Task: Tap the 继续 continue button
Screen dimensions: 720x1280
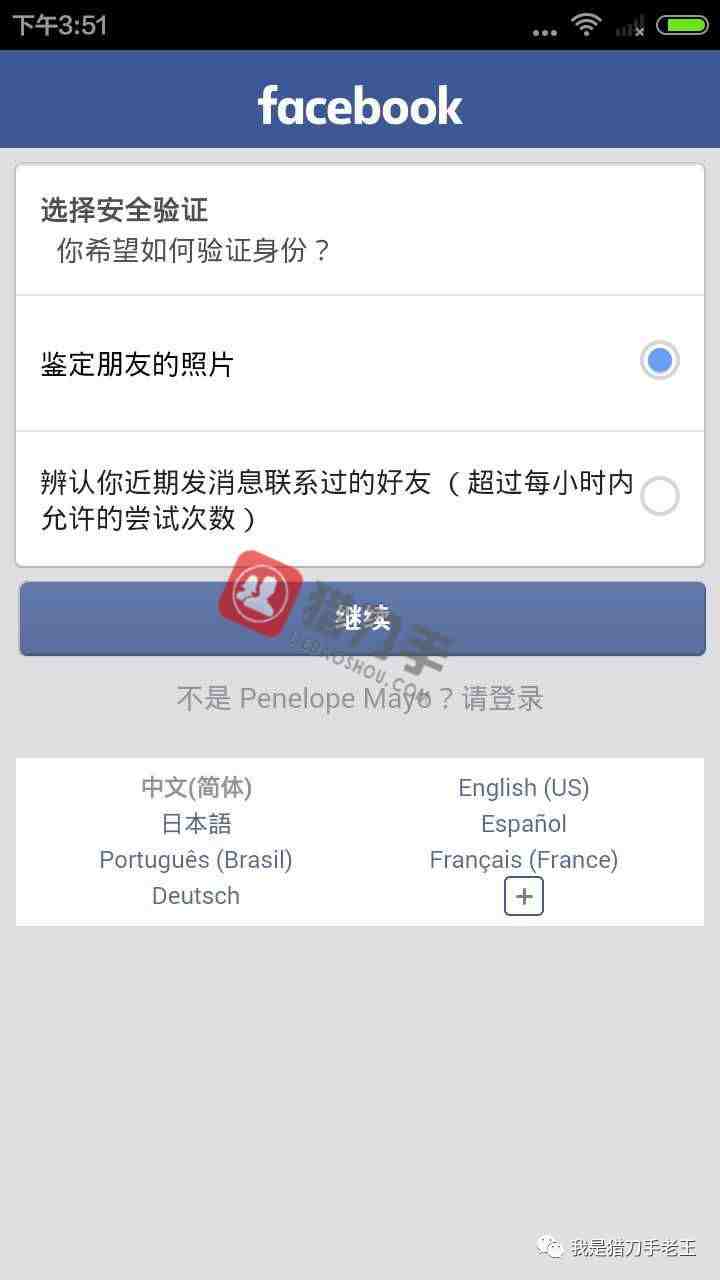Action: coord(362,619)
